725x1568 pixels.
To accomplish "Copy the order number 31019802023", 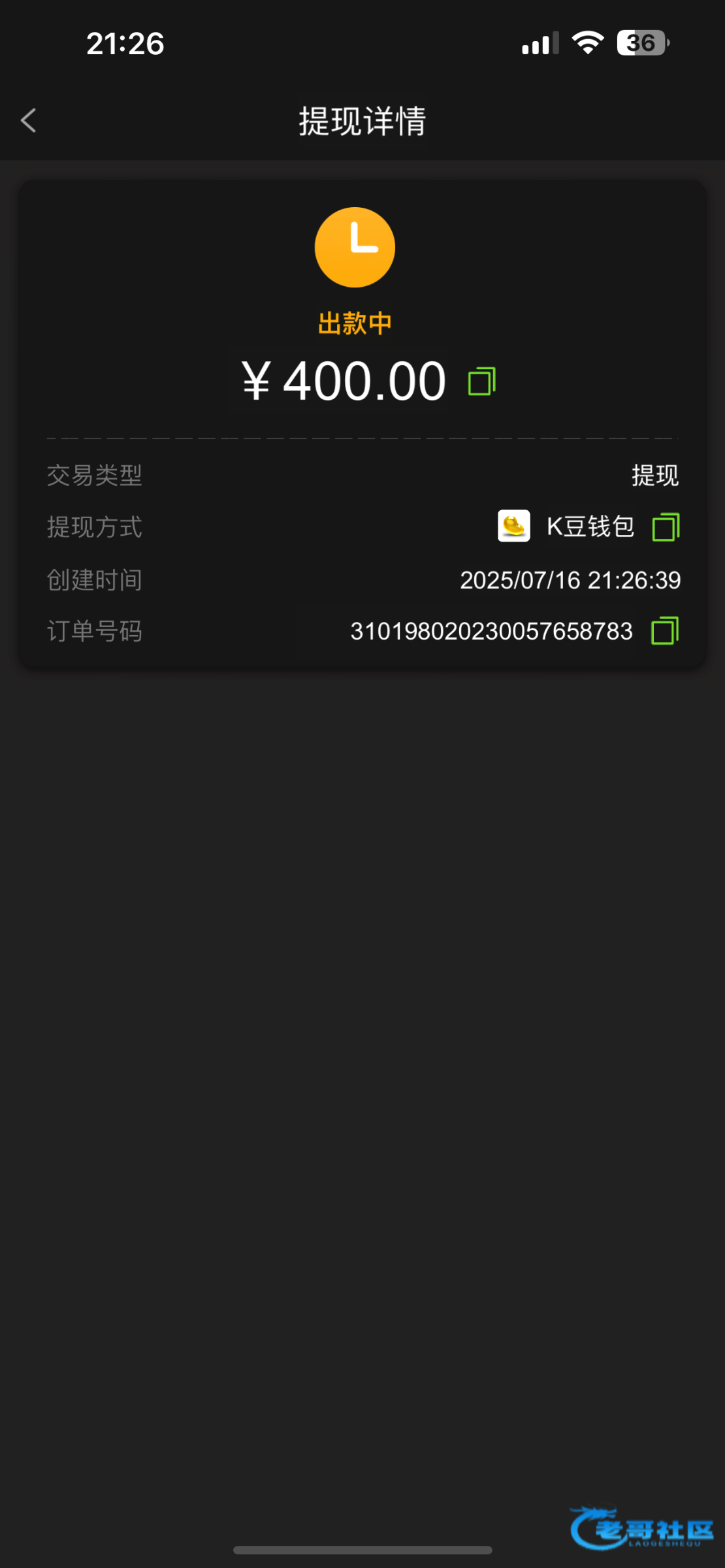I will (665, 631).
